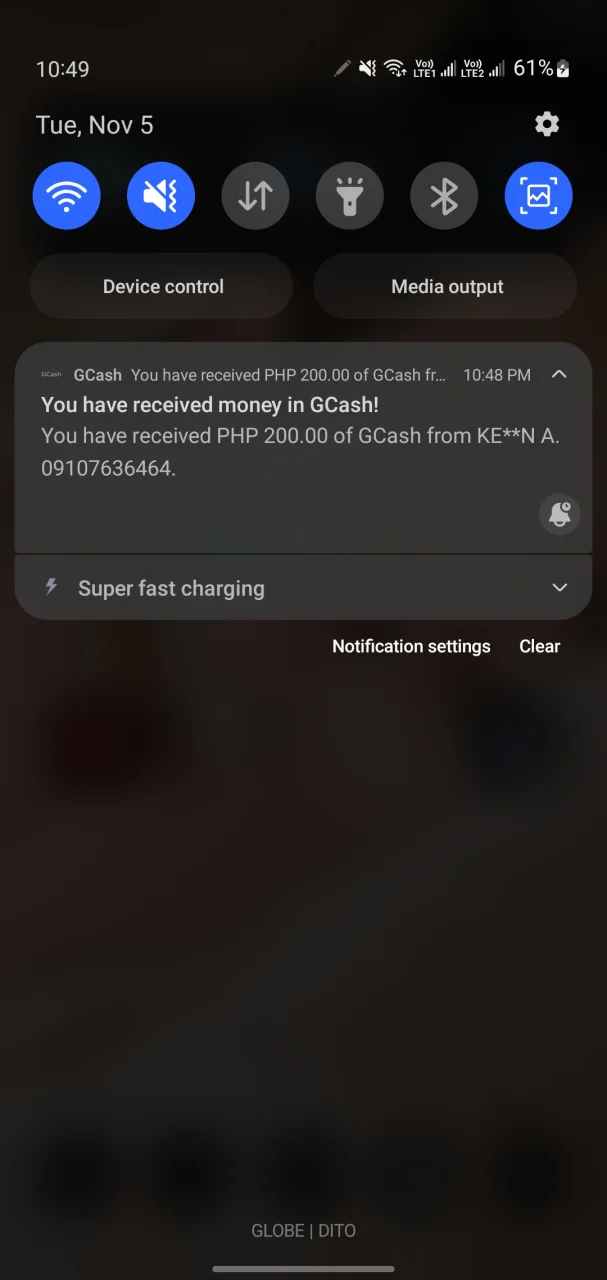Expand the Super fast charging notification
The height and width of the screenshot is (1280, 607).
point(559,588)
